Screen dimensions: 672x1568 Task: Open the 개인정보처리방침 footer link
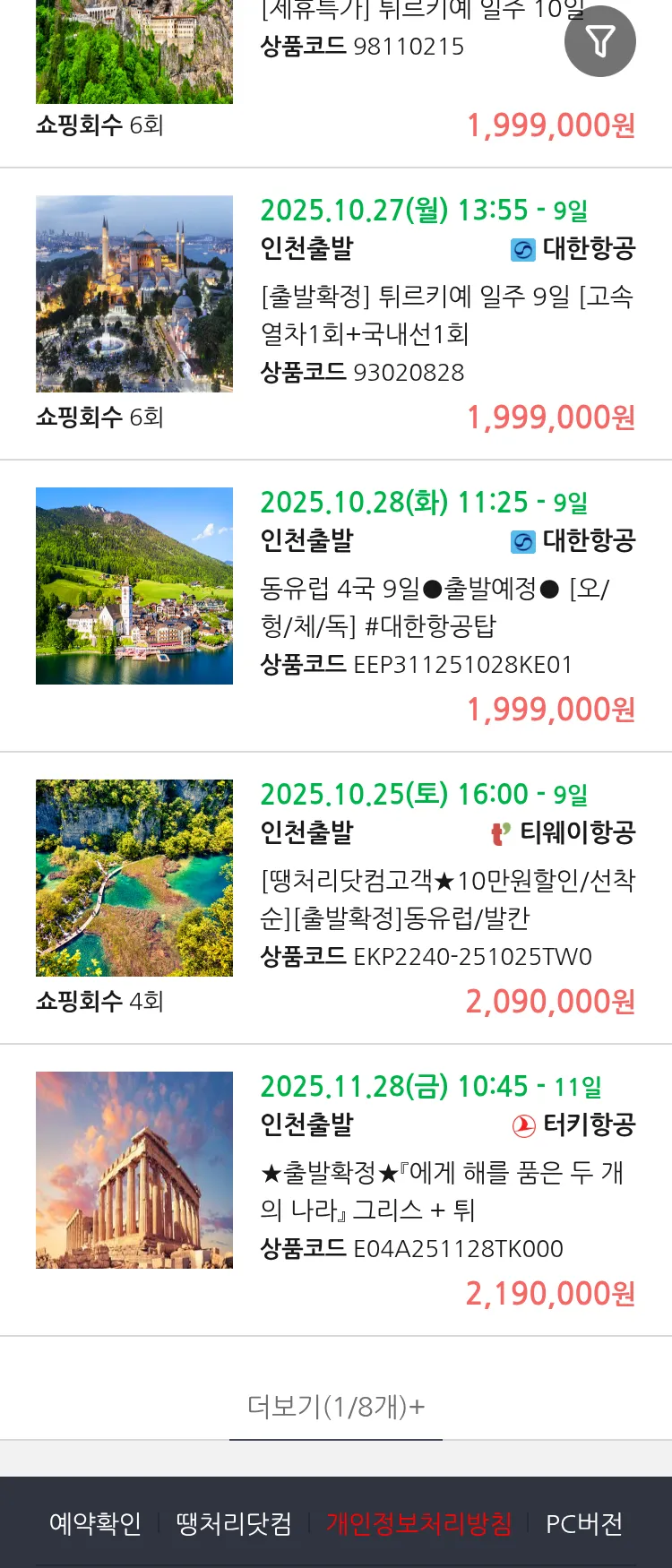(418, 1523)
